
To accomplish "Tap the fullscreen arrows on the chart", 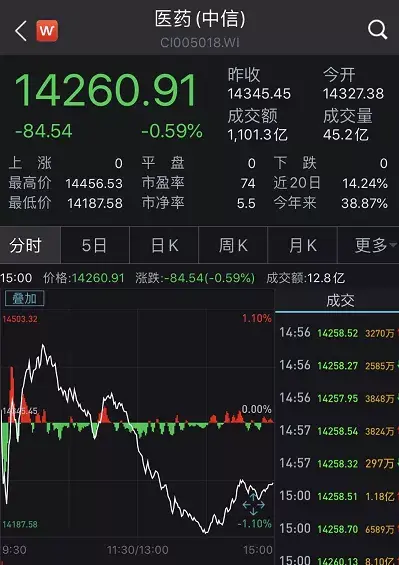I will 253,505.
